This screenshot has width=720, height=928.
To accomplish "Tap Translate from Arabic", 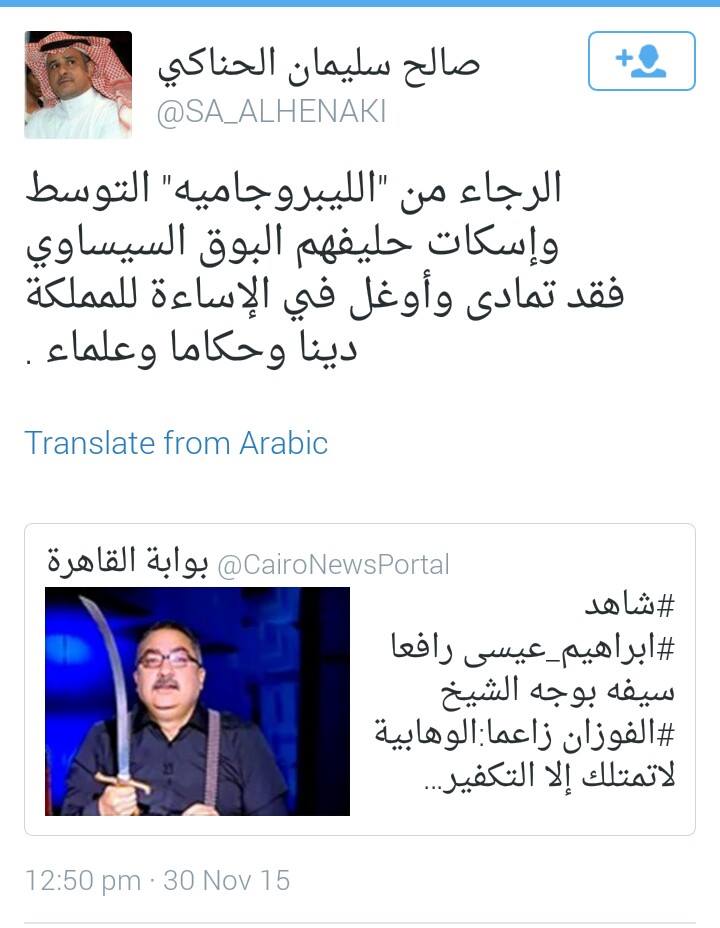I will tap(176, 442).
